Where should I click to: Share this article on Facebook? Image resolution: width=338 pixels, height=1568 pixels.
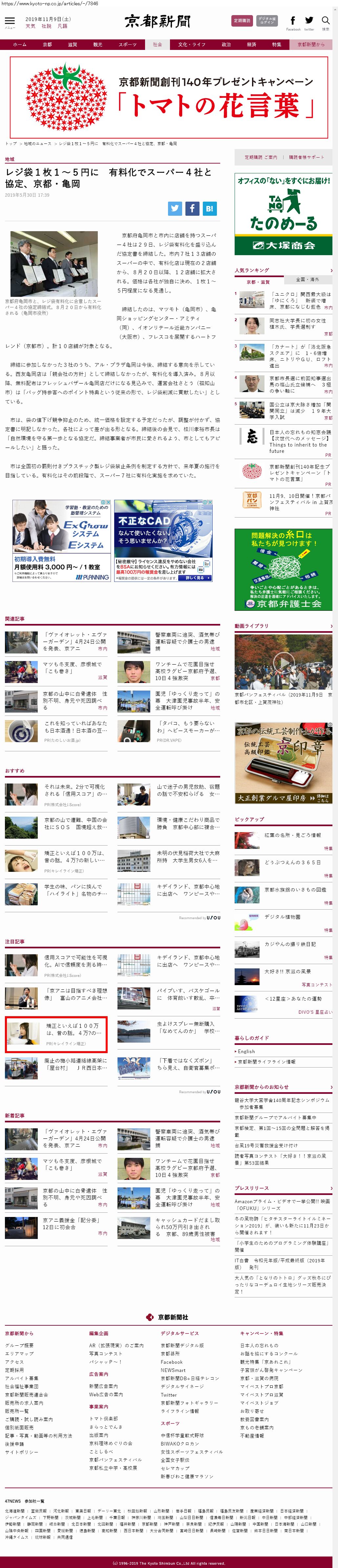coord(192,208)
